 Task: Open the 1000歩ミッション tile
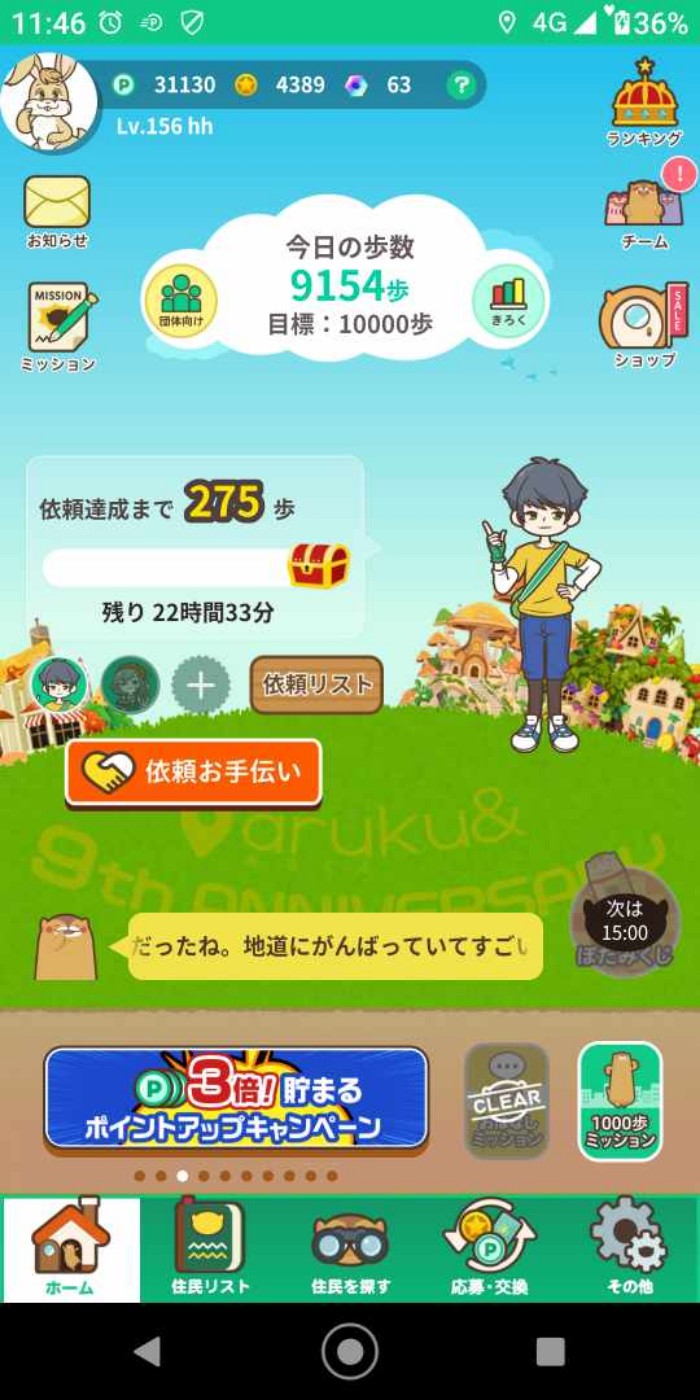point(620,1101)
